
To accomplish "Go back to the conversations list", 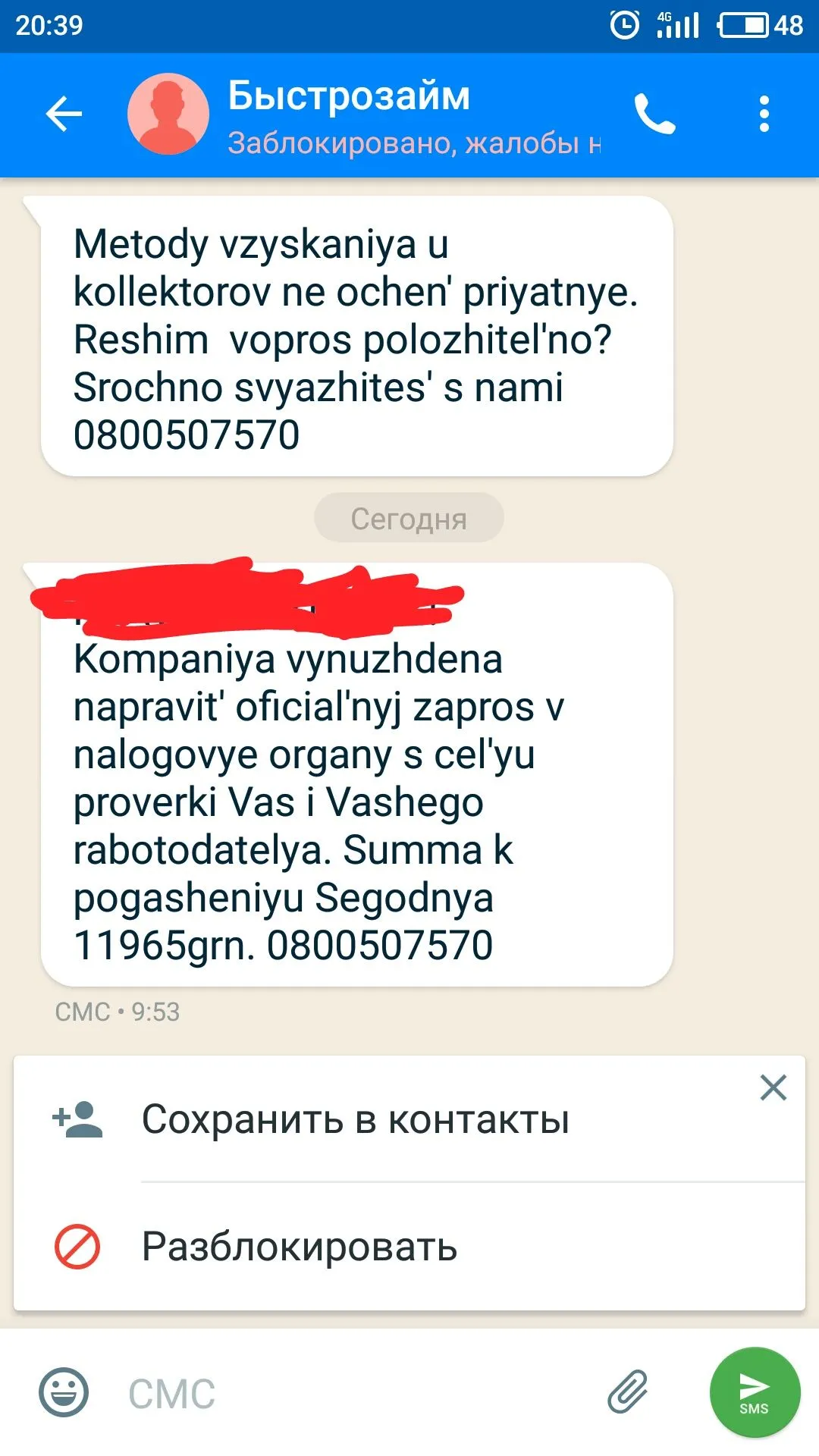I will (x=64, y=115).
